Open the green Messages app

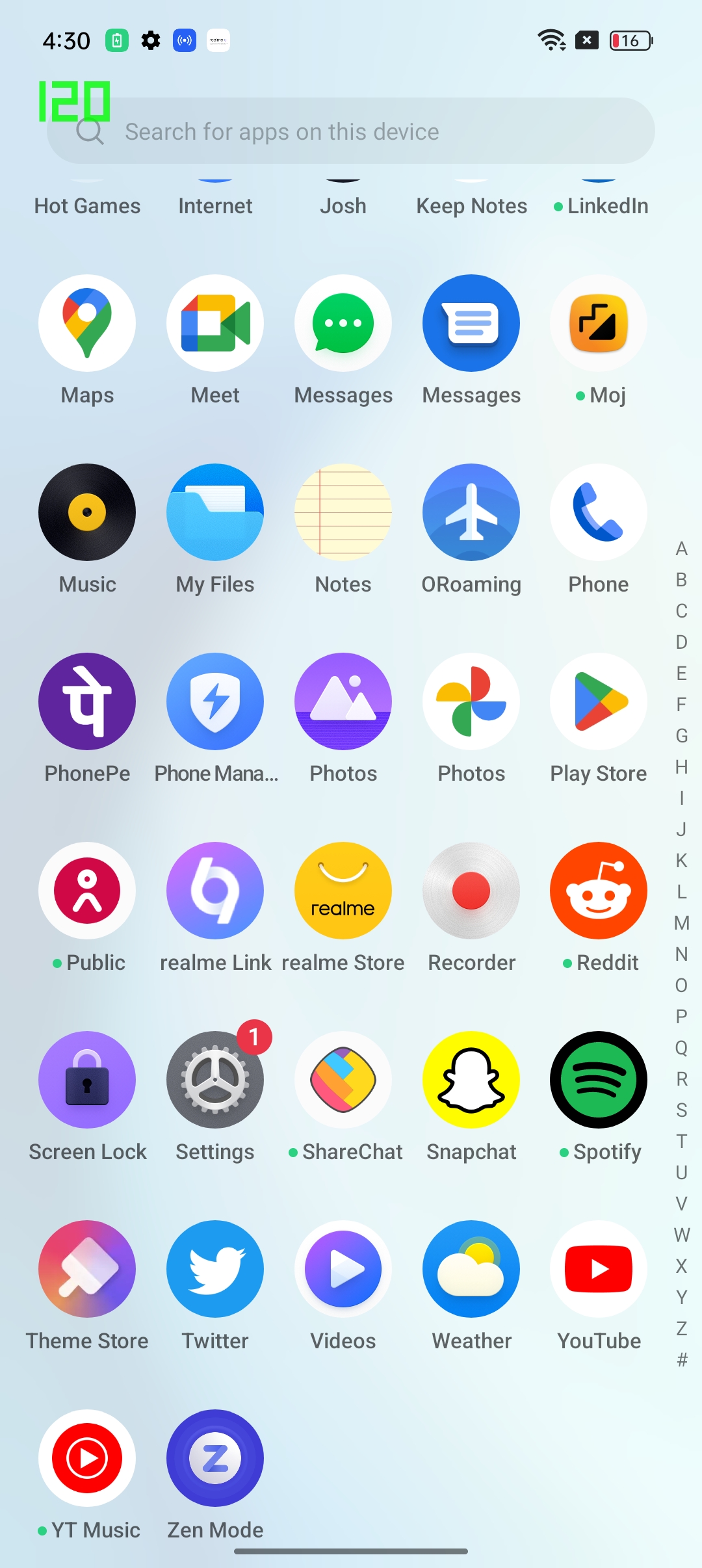point(343,323)
